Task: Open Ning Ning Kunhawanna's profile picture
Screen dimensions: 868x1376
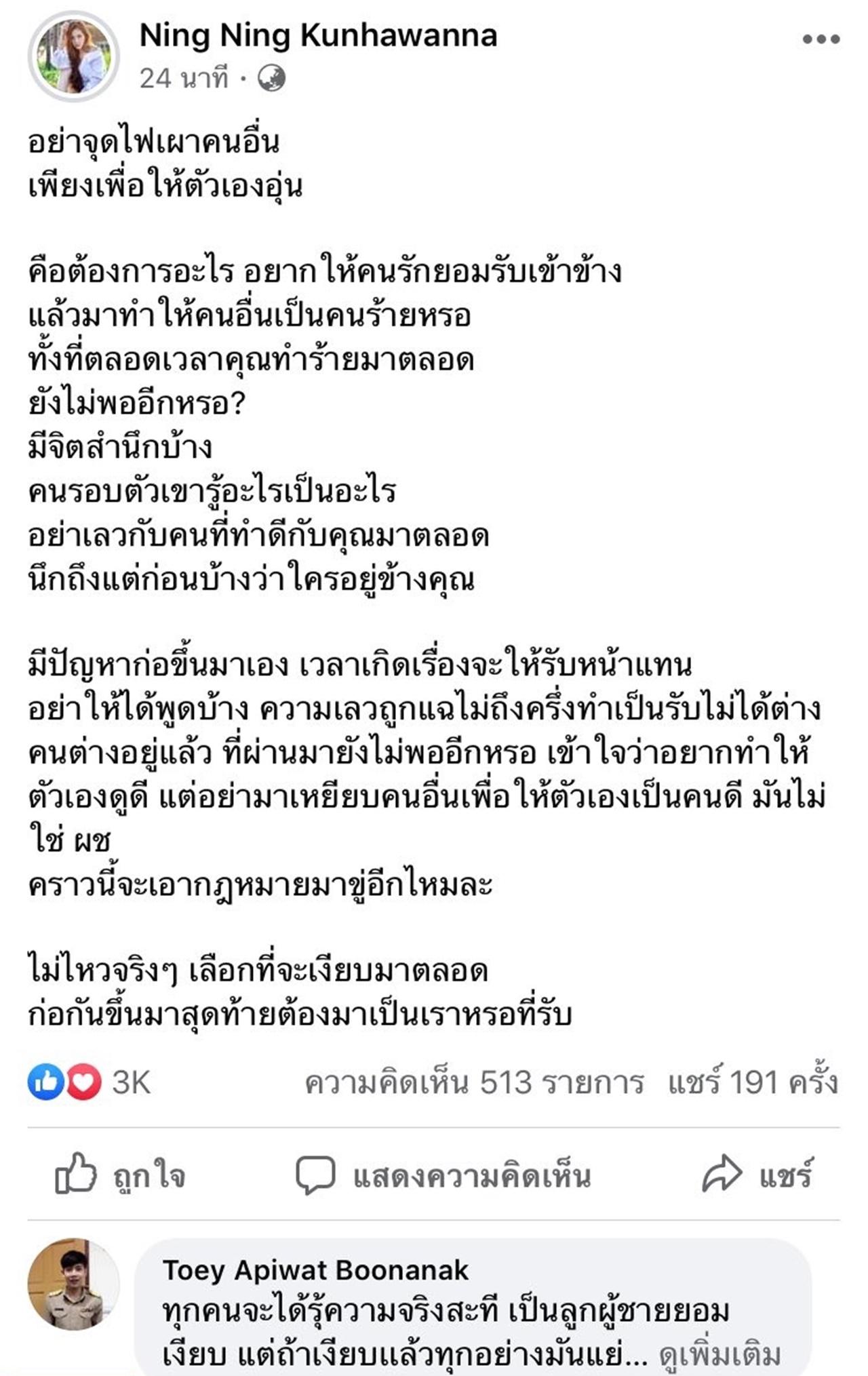Action: 73,57
